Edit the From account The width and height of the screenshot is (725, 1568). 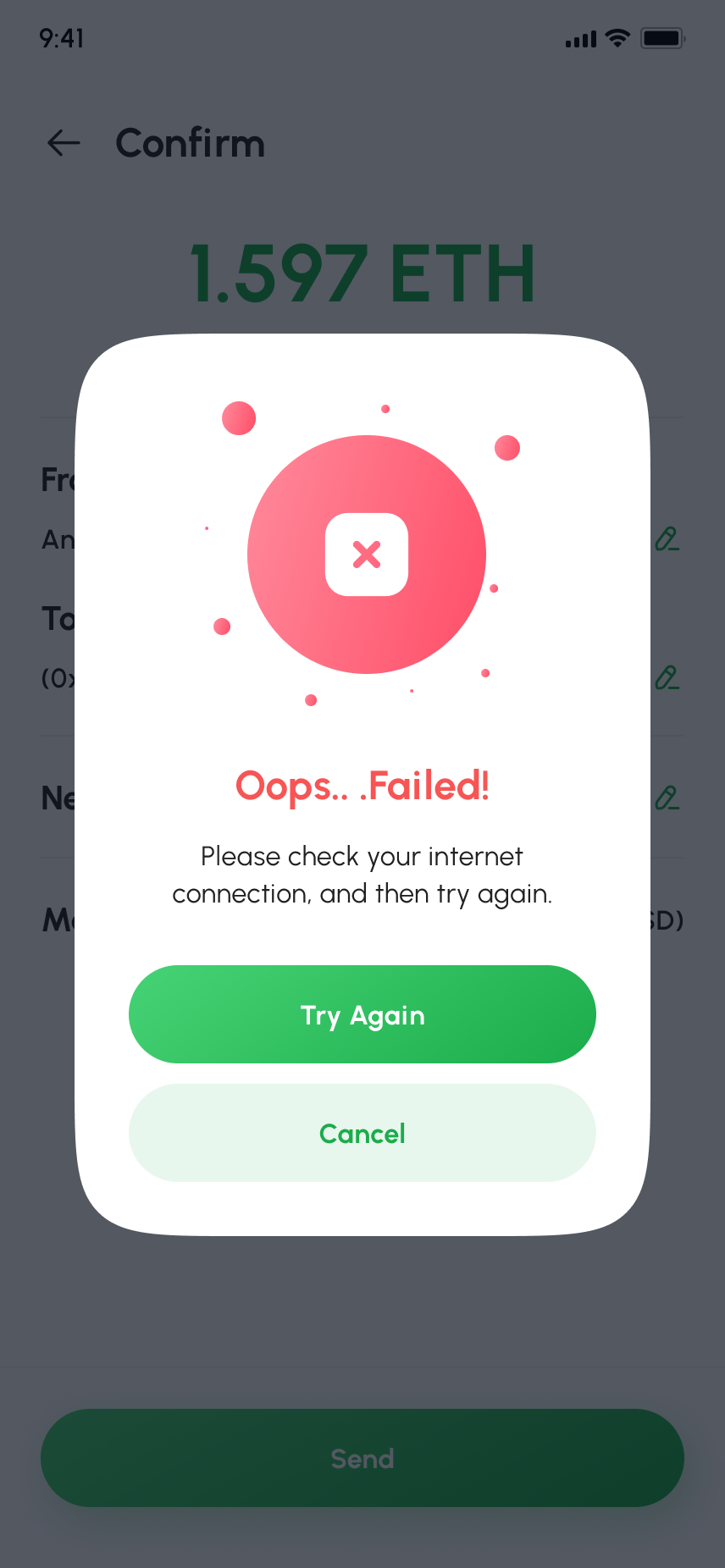tap(667, 539)
